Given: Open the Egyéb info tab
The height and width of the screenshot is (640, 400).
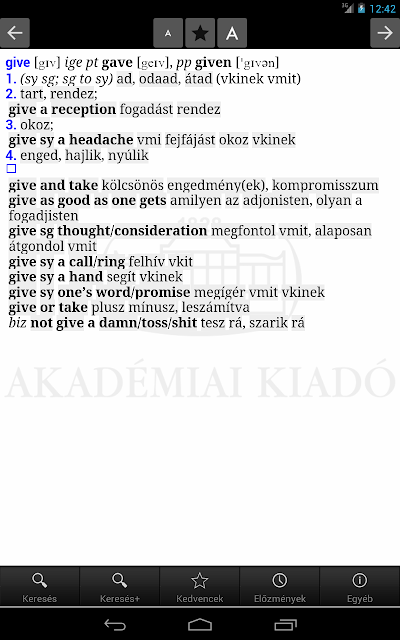Looking at the screenshot, I should coord(360,586).
